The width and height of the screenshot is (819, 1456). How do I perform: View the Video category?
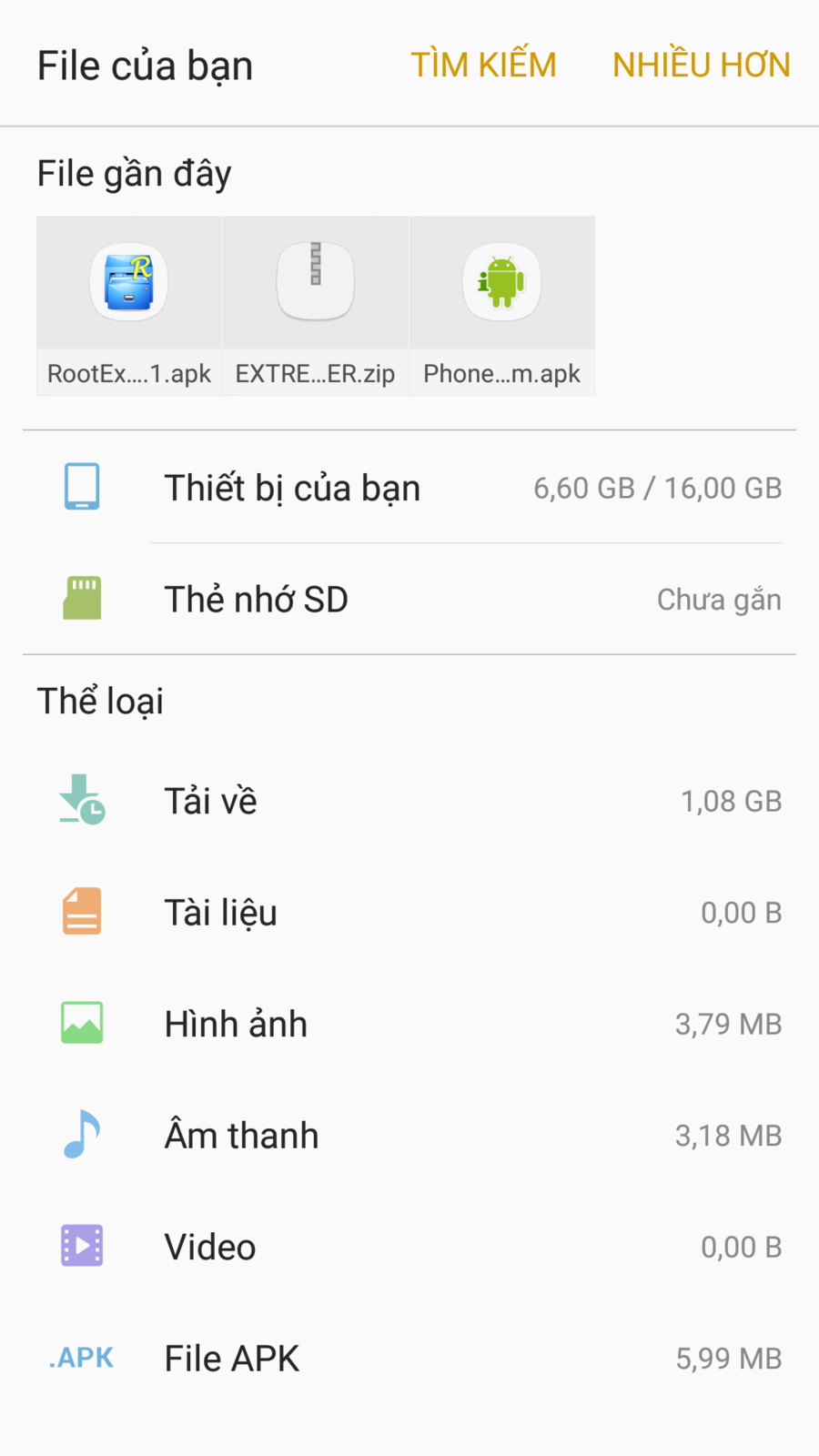tap(409, 1247)
